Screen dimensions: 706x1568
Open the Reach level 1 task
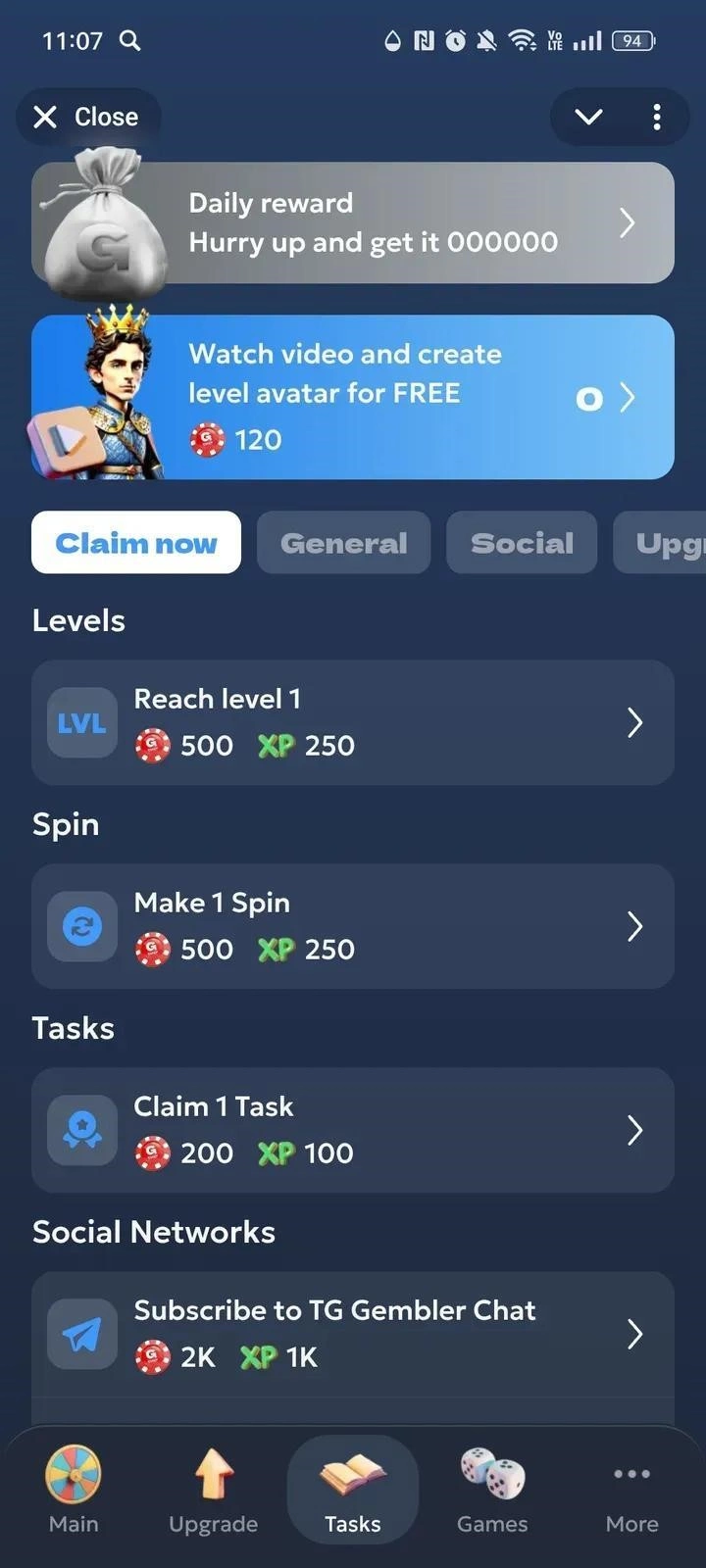pyautogui.click(x=353, y=722)
